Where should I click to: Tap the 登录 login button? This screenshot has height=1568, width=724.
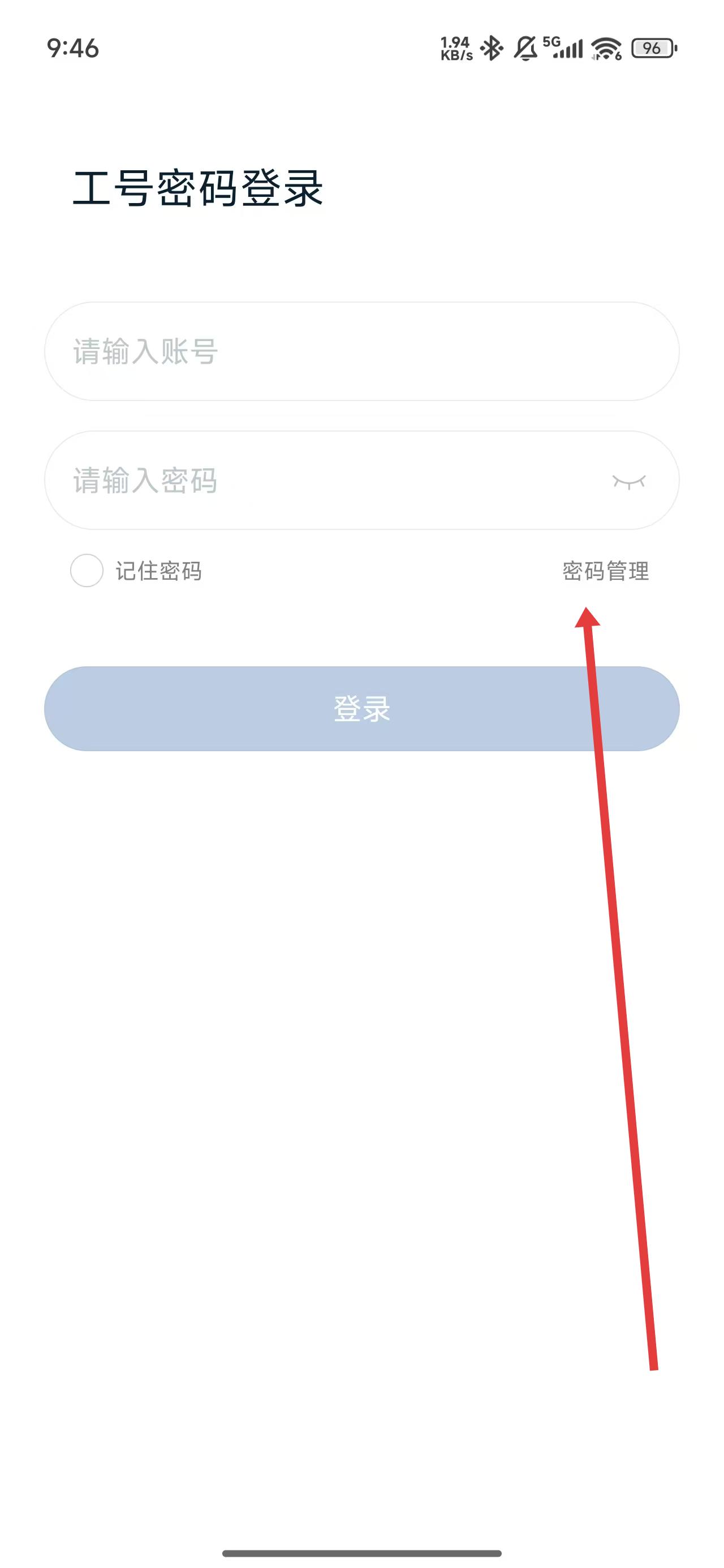click(x=361, y=709)
